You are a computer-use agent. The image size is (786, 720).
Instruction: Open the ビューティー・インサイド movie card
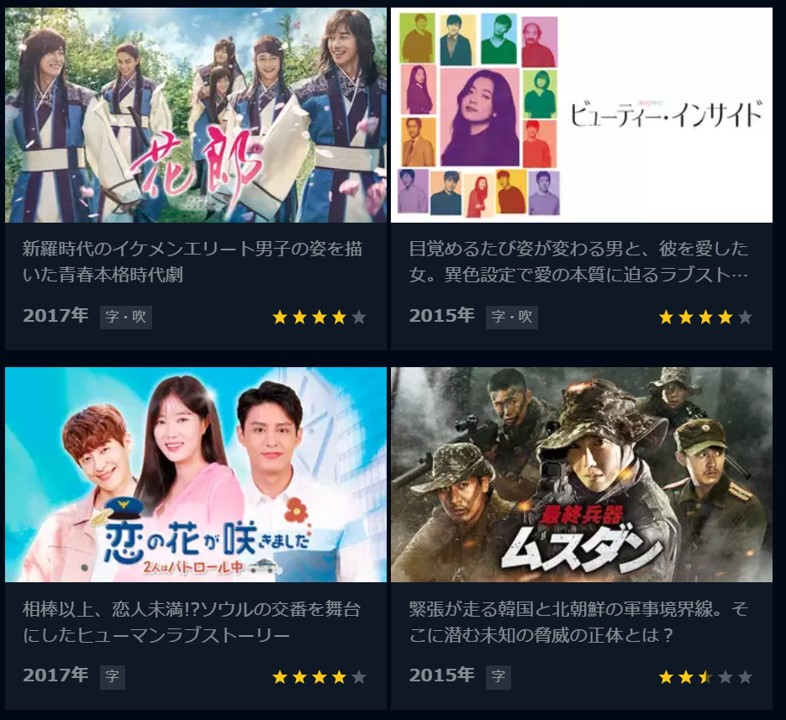(x=581, y=115)
